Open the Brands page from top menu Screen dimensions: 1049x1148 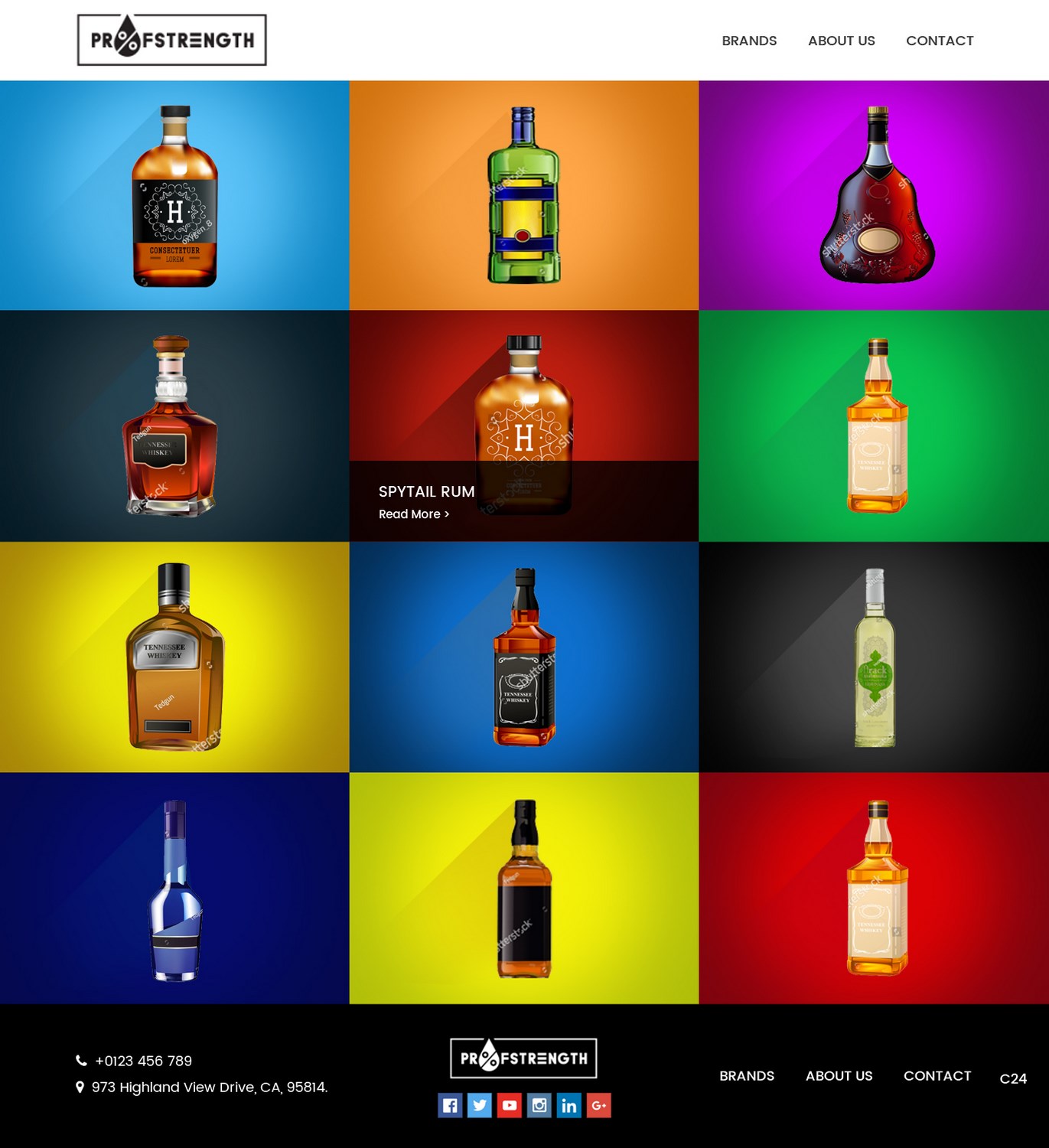coord(749,41)
